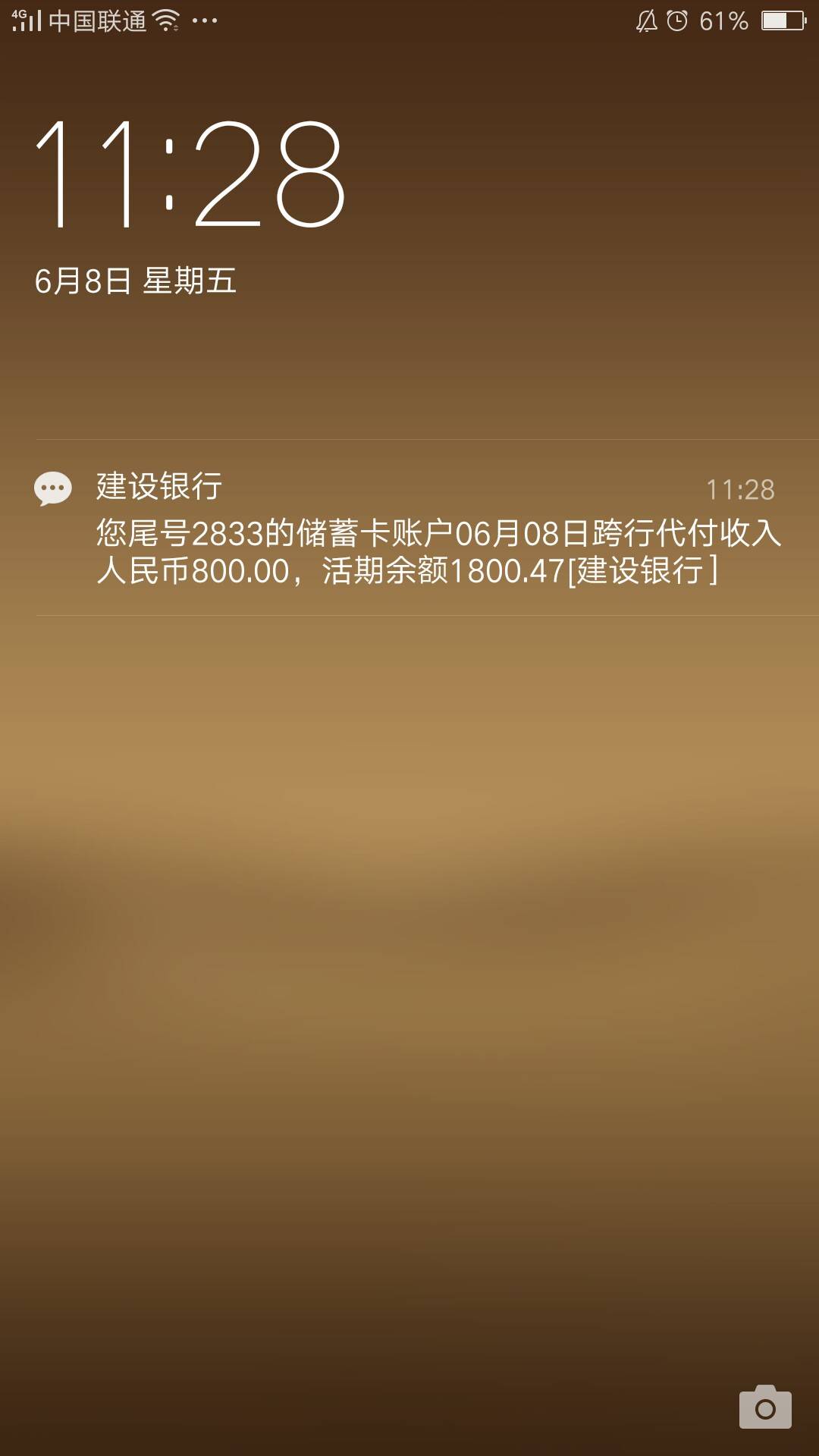Open the camera shortcut icon
The width and height of the screenshot is (819, 1456).
[x=765, y=1407]
